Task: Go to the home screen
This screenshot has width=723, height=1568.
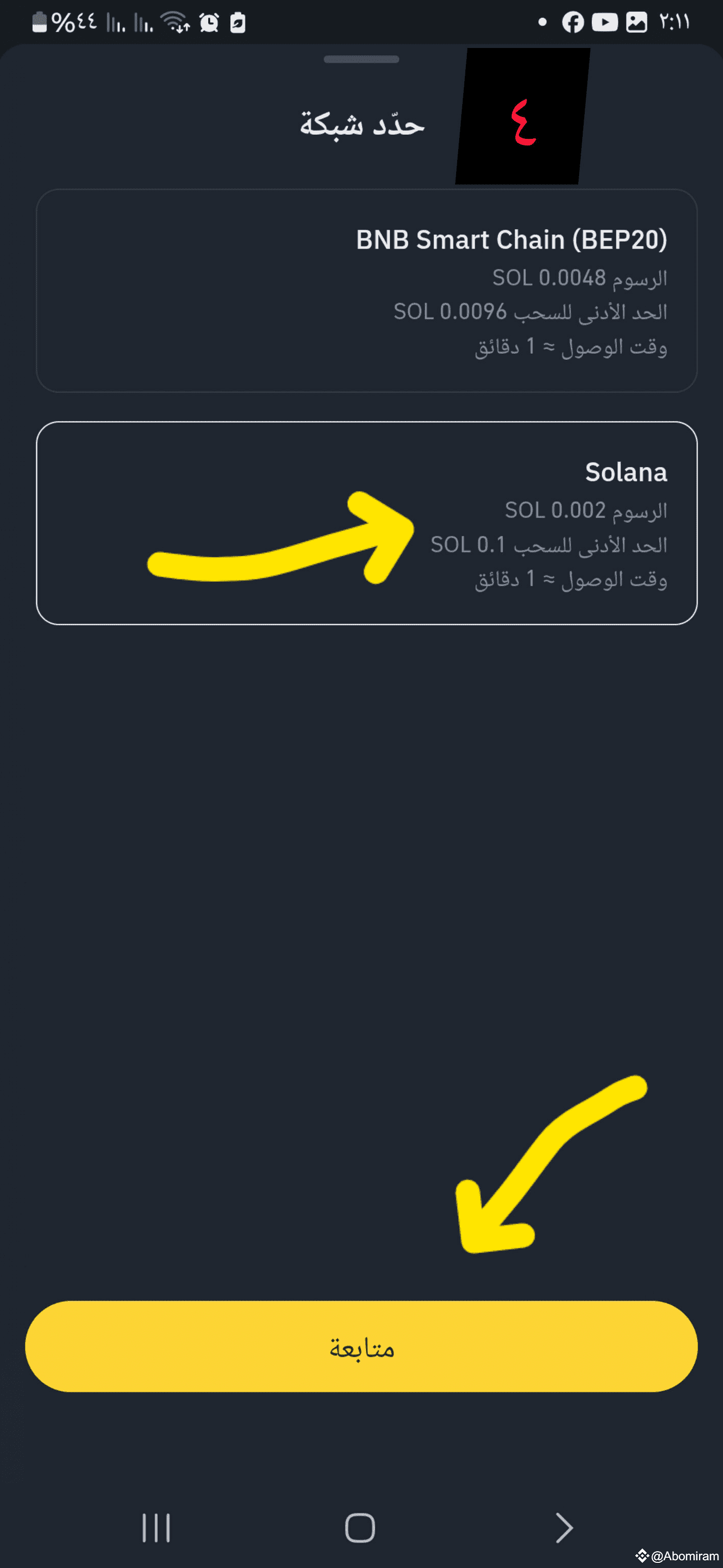Action: pyautogui.click(x=360, y=1527)
